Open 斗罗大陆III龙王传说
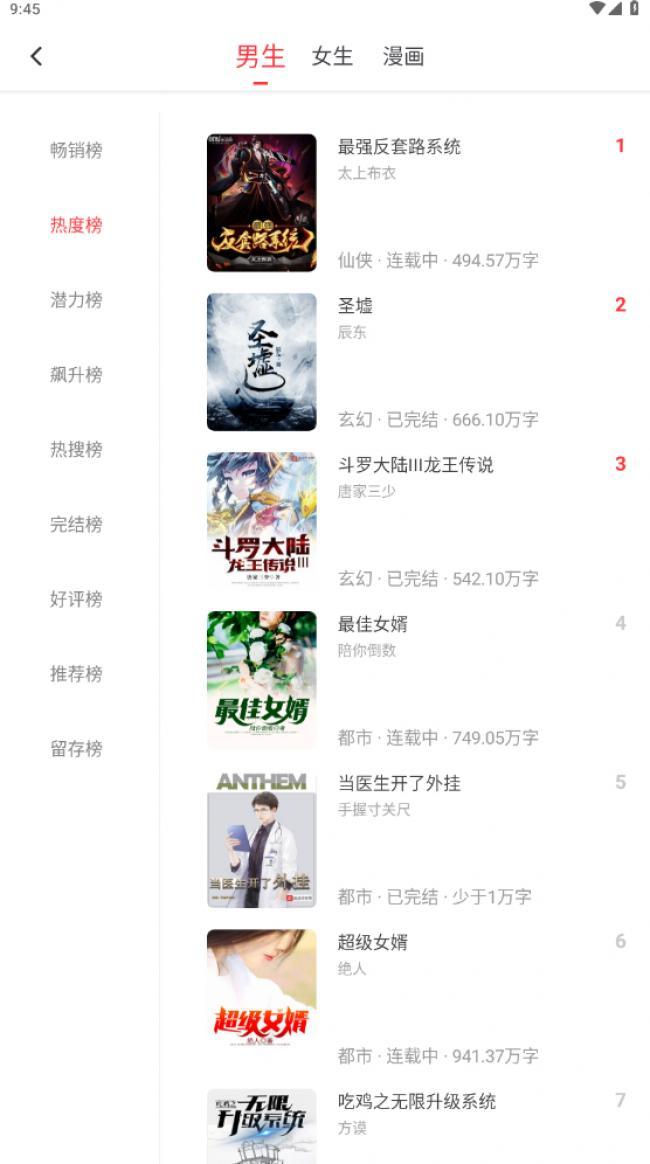This screenshot has width=650, height=1164. coord(416,521)
